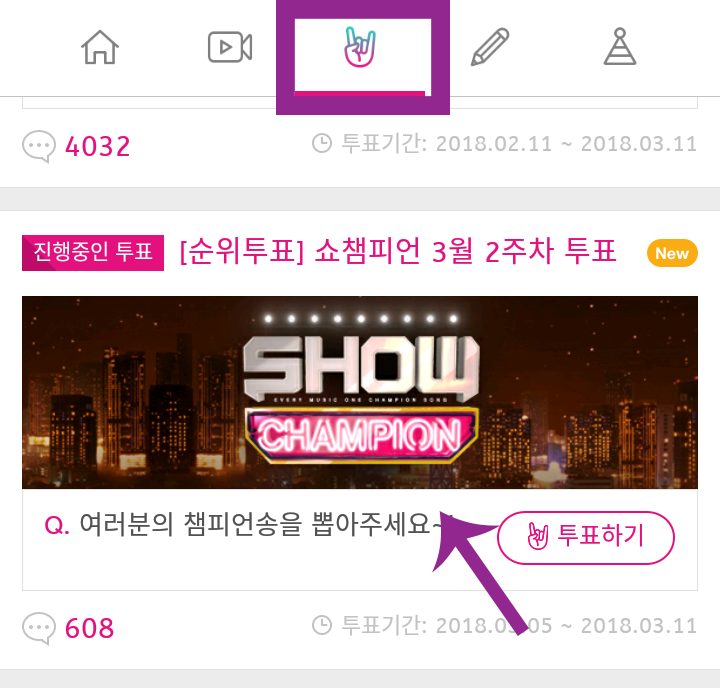Select the vote tab with hand icon
This screenshot has height=688, width=720.
point(360,47)
